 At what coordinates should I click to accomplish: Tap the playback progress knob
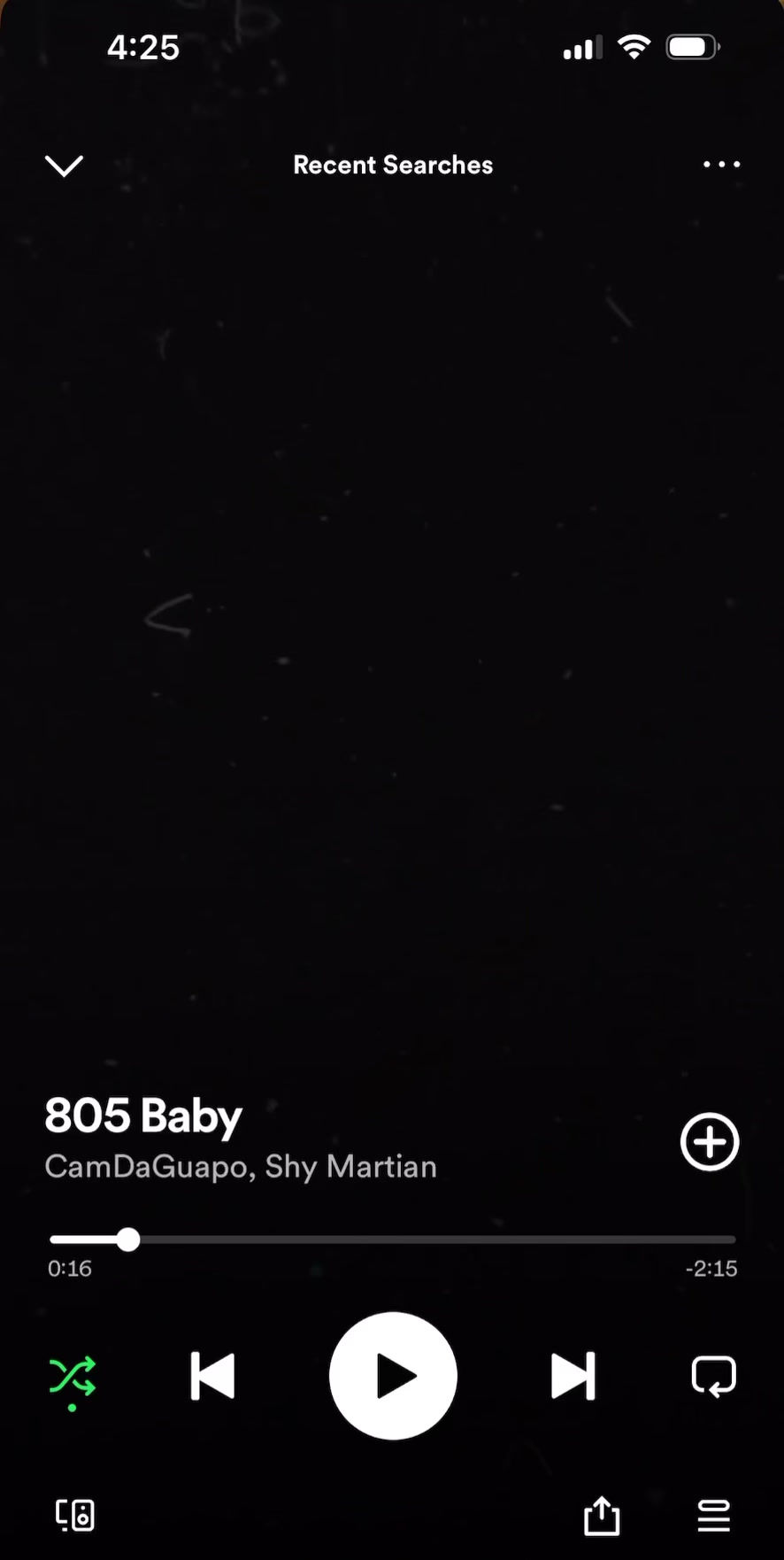[x=128, y=1240]
